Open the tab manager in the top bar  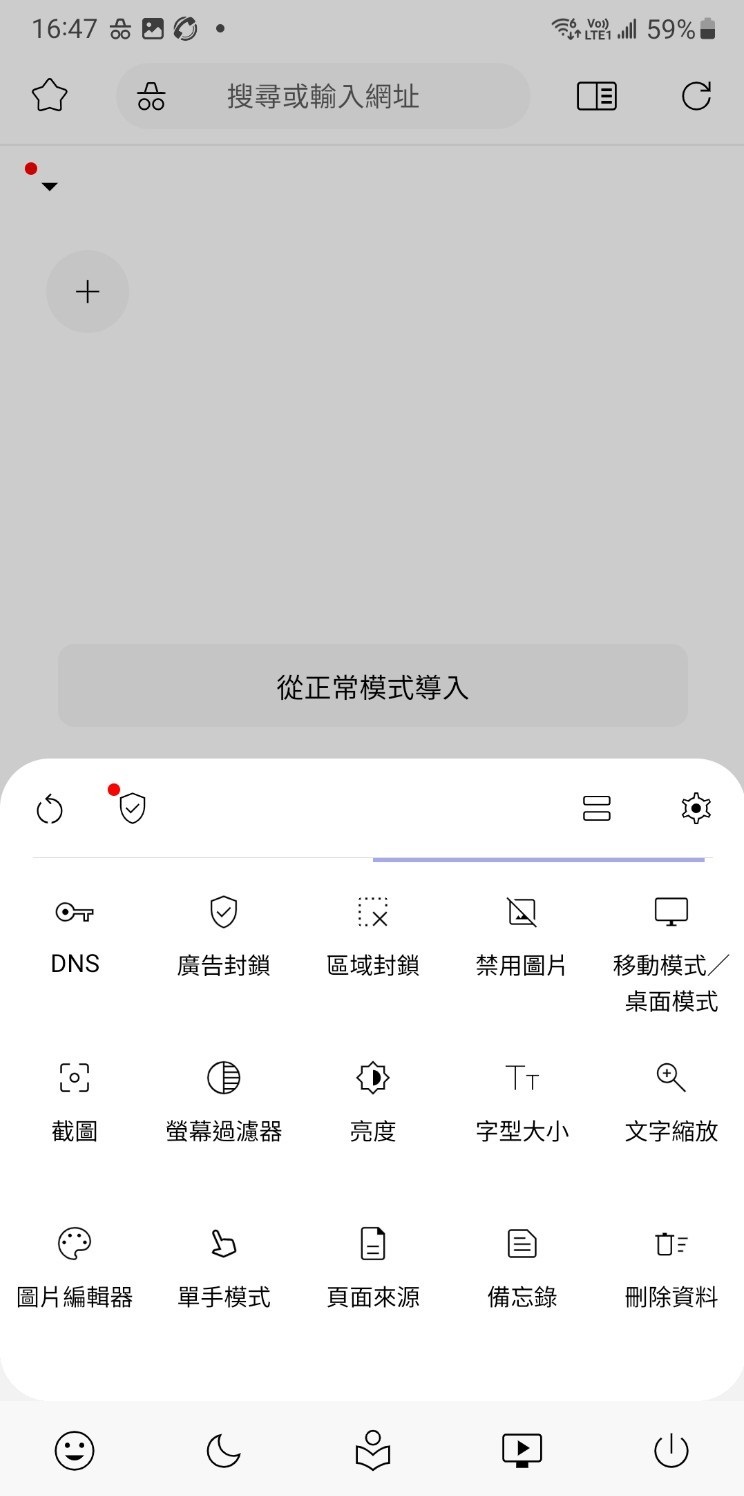pos(596,96)
